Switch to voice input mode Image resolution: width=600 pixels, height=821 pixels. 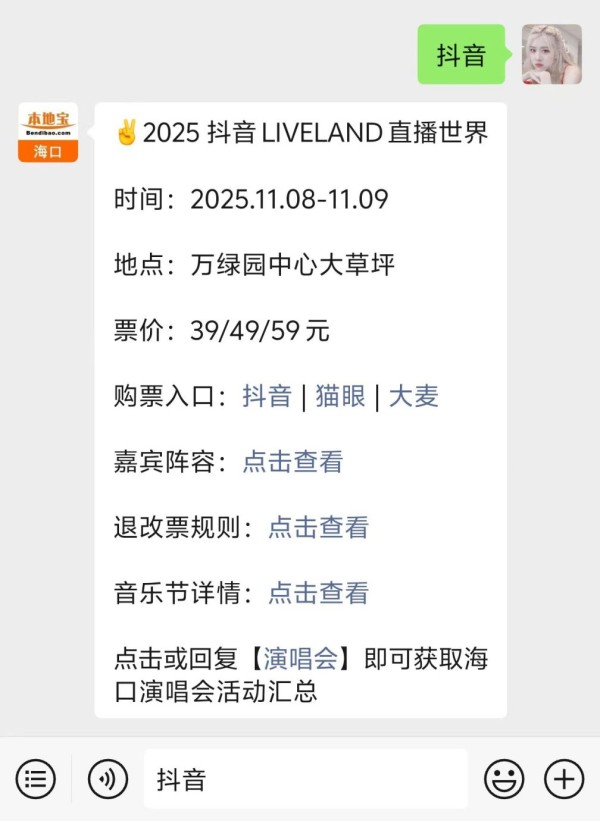[108, 779]
